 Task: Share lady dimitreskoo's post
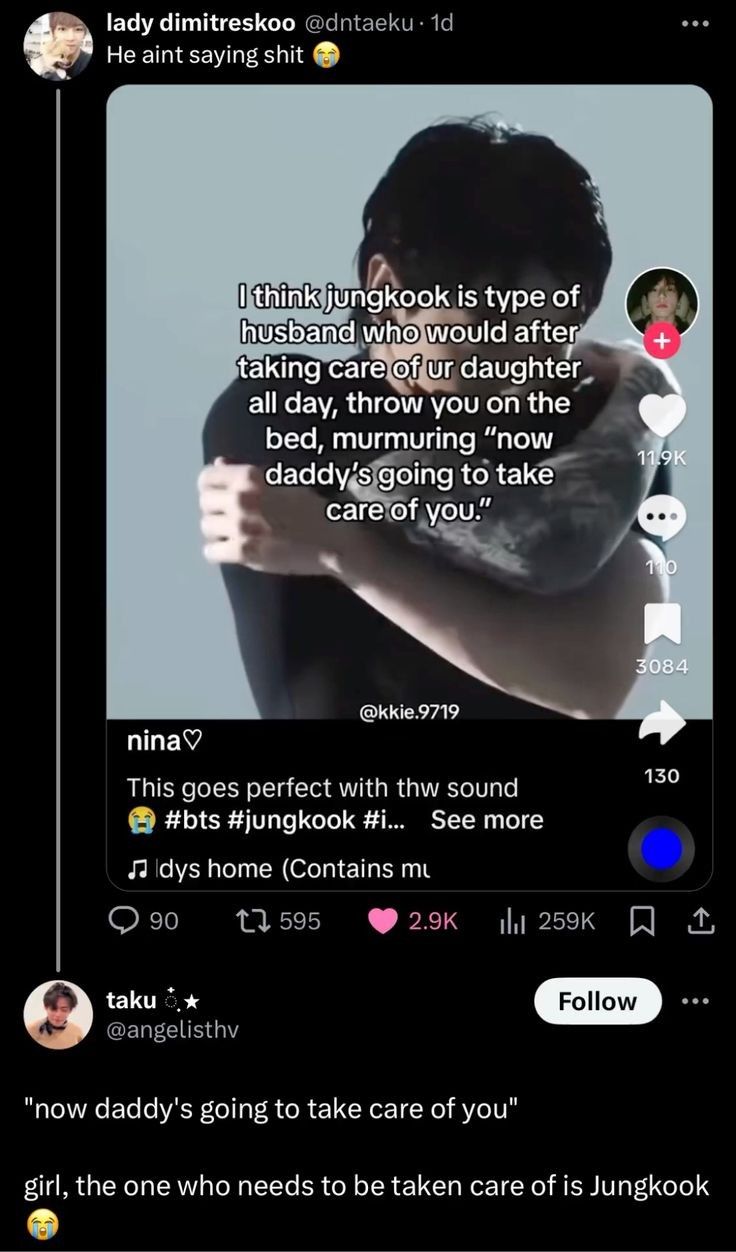701,921
